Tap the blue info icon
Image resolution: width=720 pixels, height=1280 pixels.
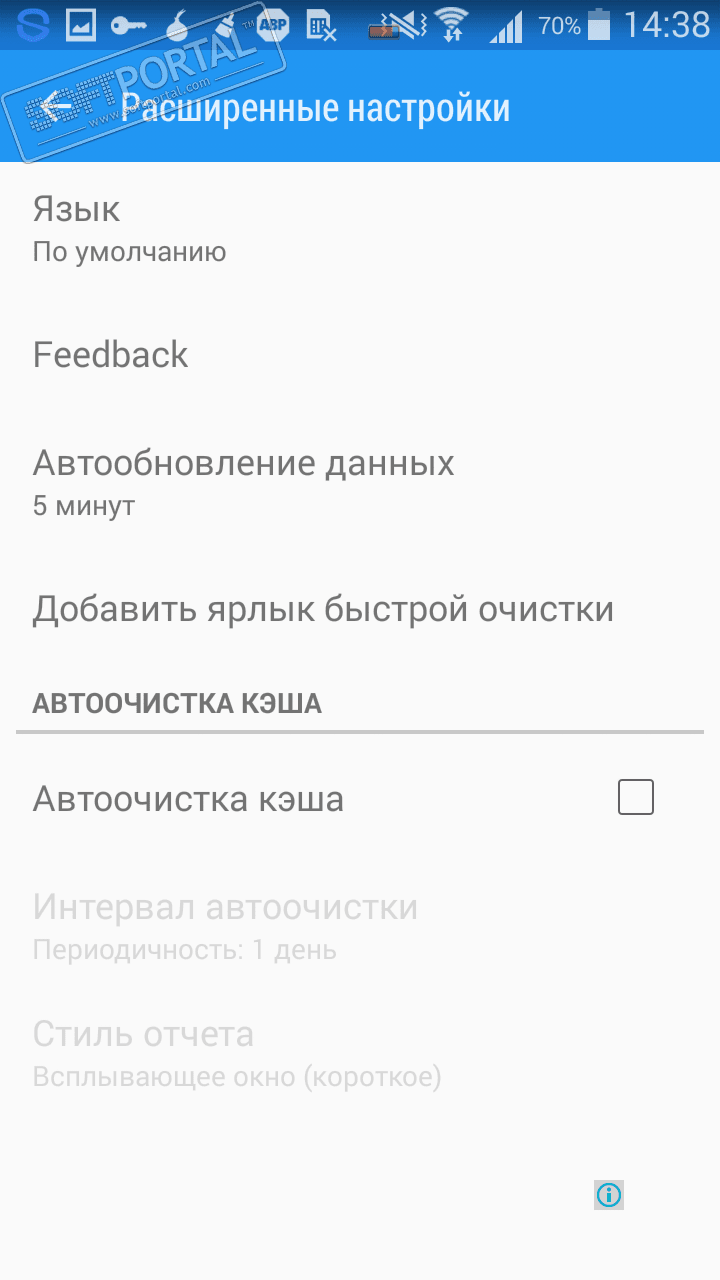608,1194
